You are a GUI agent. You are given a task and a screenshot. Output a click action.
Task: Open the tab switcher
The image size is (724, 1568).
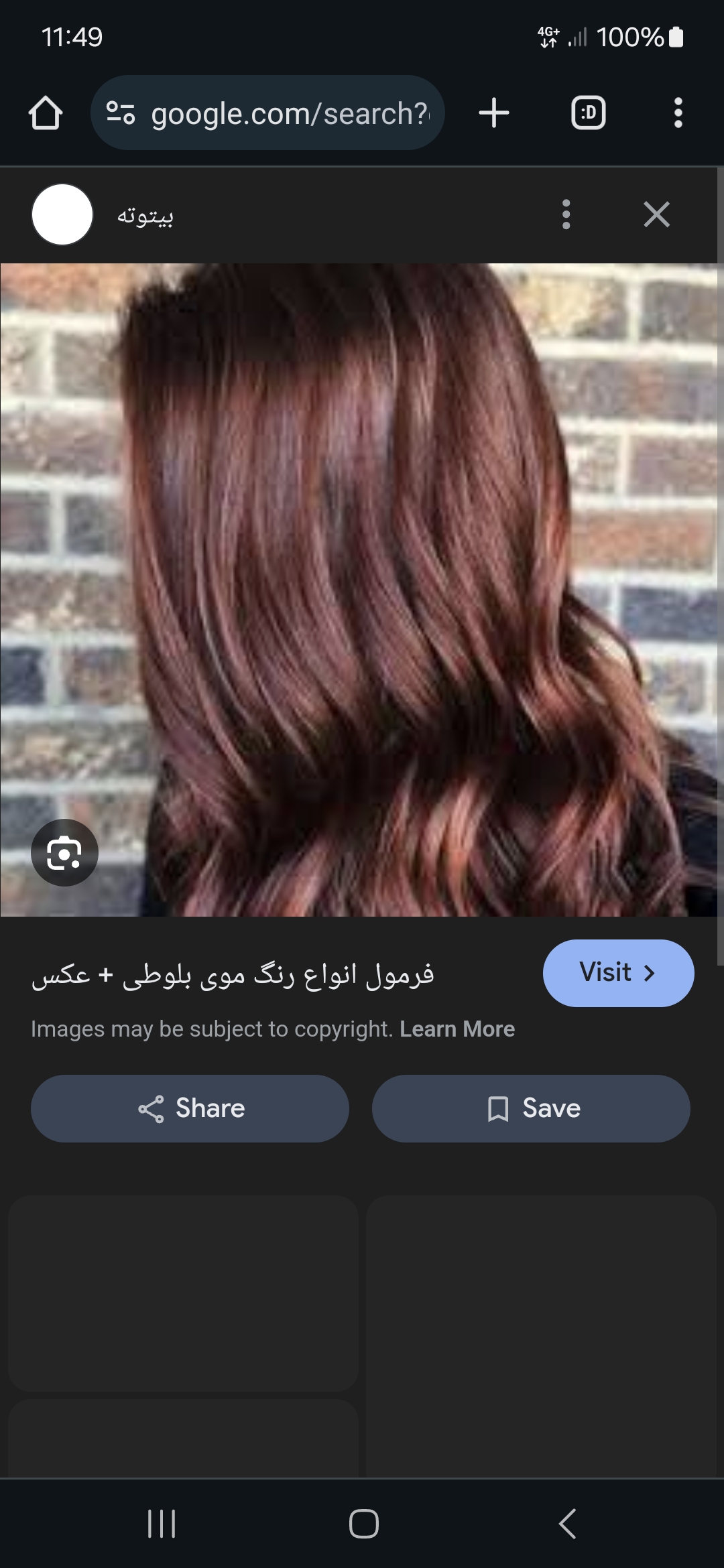588,113
